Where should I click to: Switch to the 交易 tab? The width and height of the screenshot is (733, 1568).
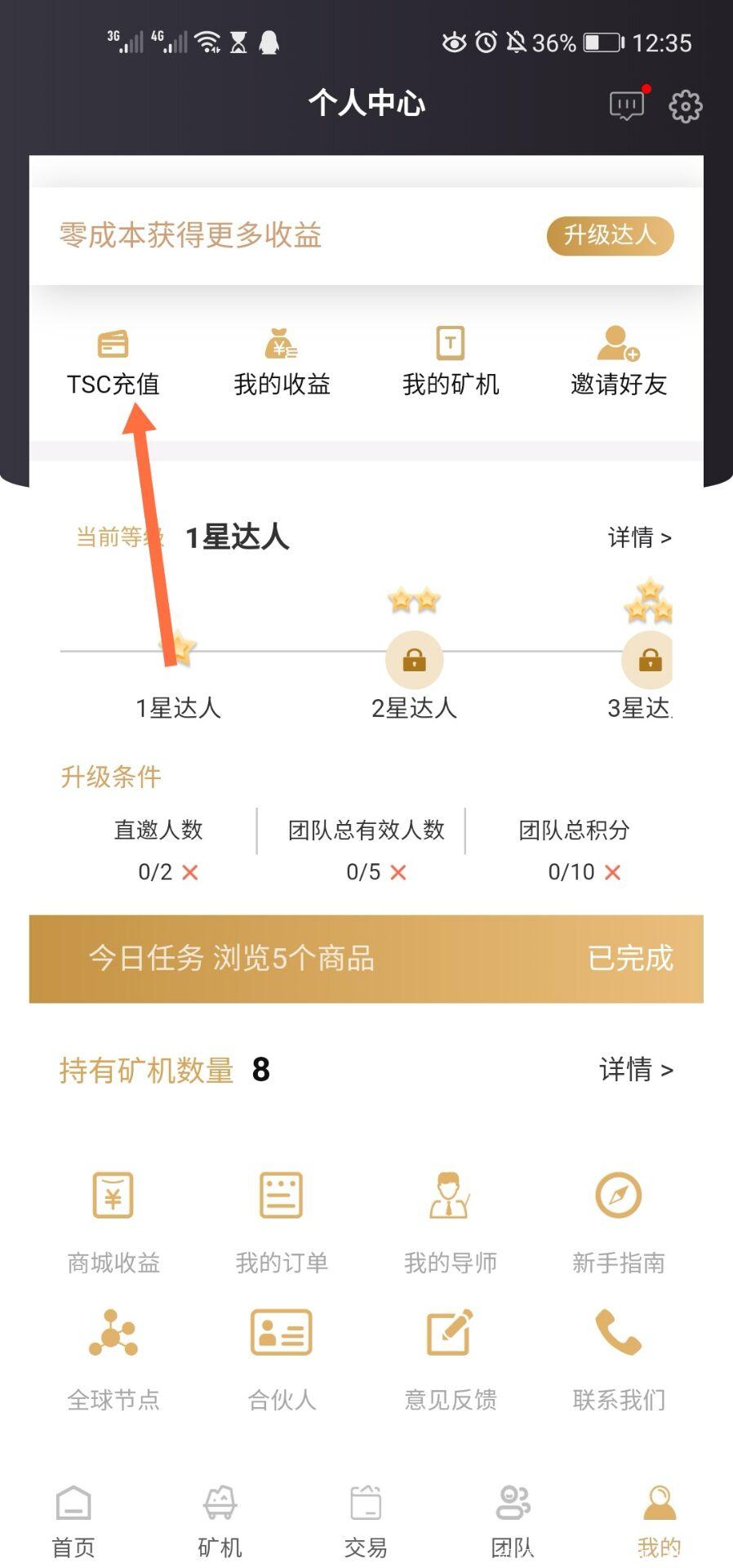click(366, 1522)
